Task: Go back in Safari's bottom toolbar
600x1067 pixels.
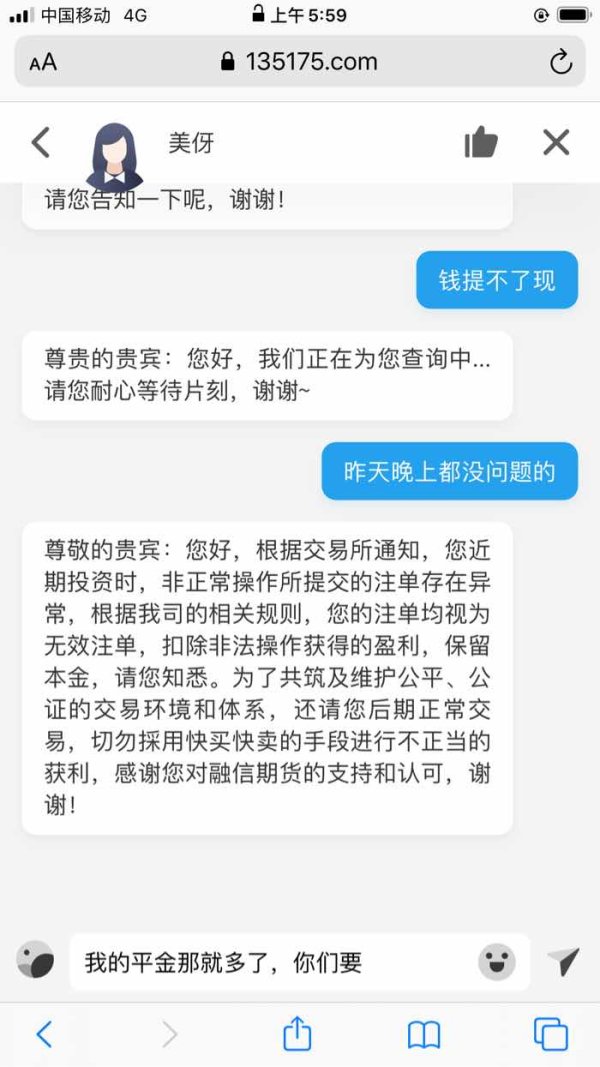Action: click(44, 1034)
